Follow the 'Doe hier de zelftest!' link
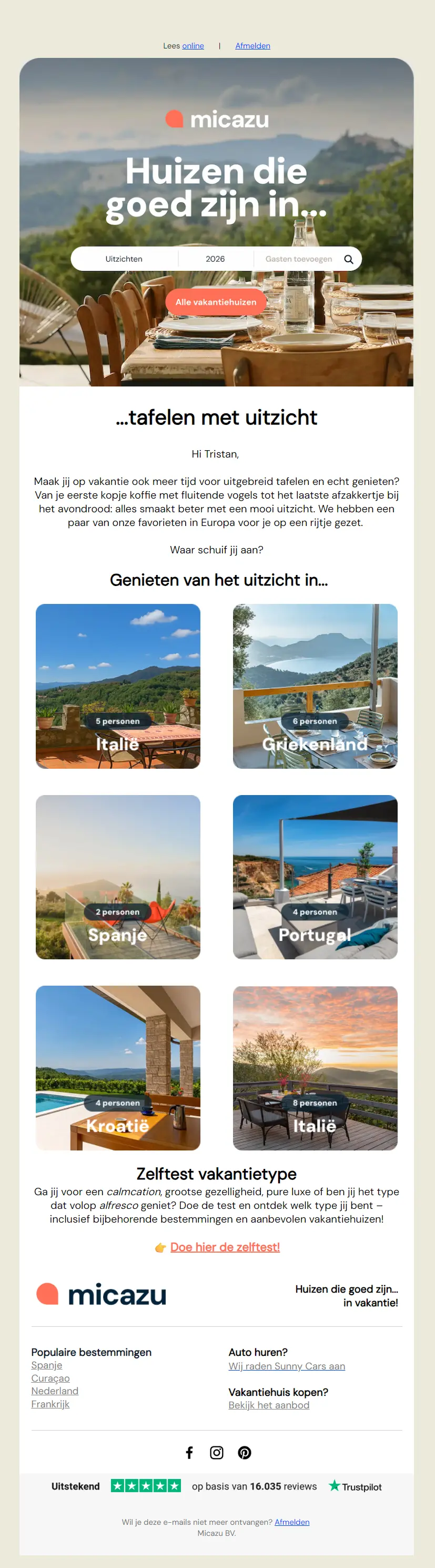 (225, 1247)
